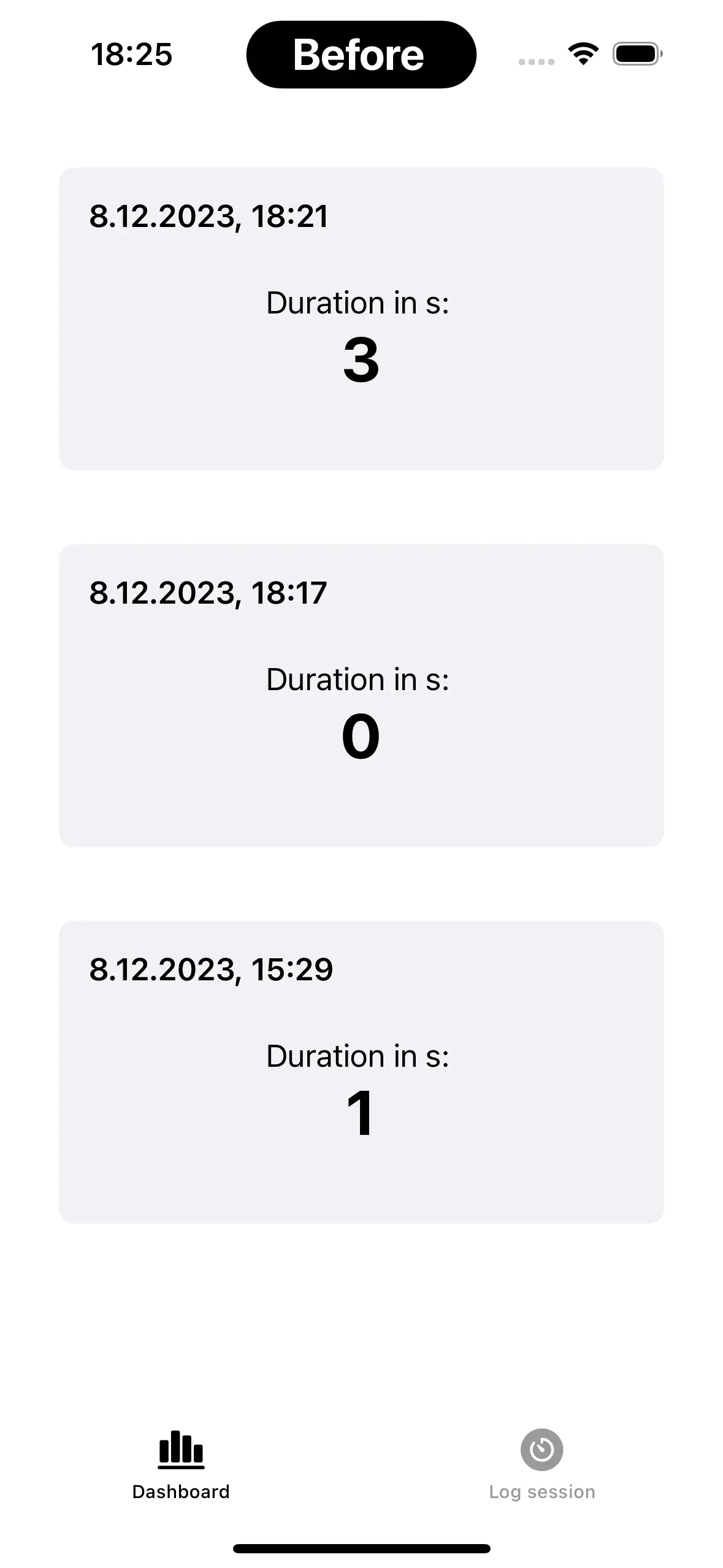Click the Wi-Fi indicator in the status bar
This screenshot has width=723, height=1568.
(x=582, y=54)
